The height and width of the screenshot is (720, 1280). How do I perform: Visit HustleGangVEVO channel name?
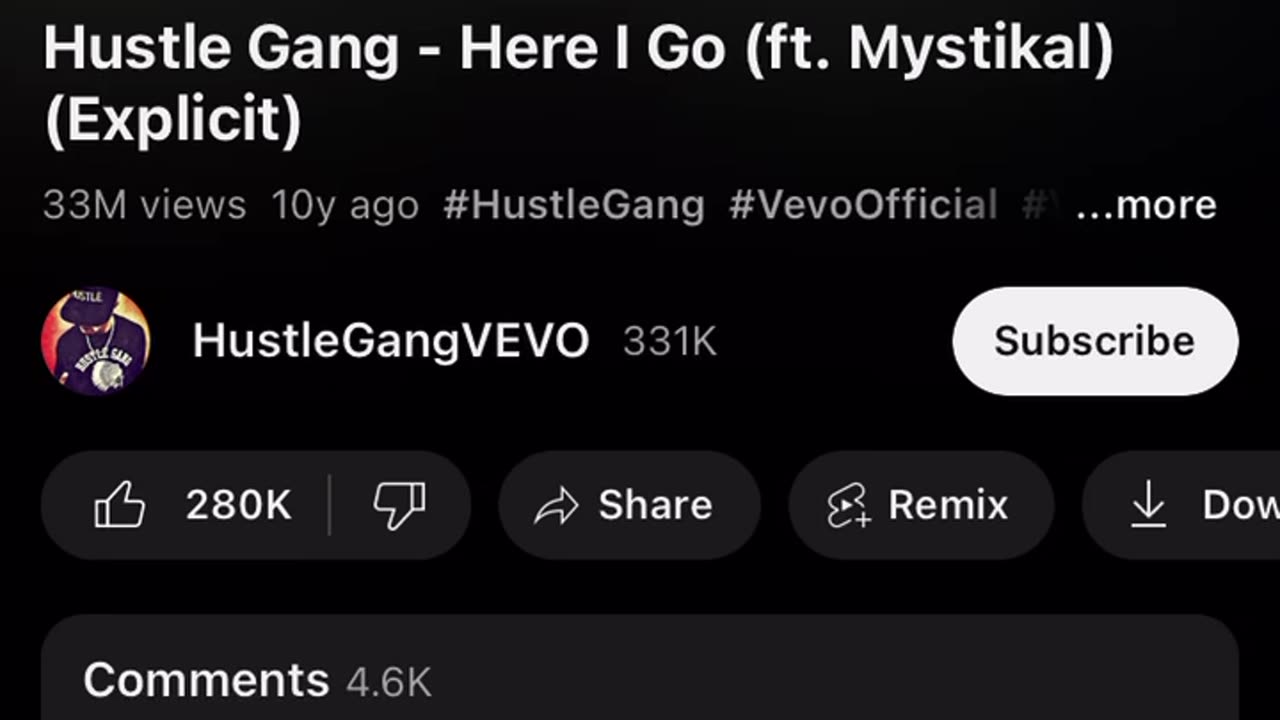(390, 341)
